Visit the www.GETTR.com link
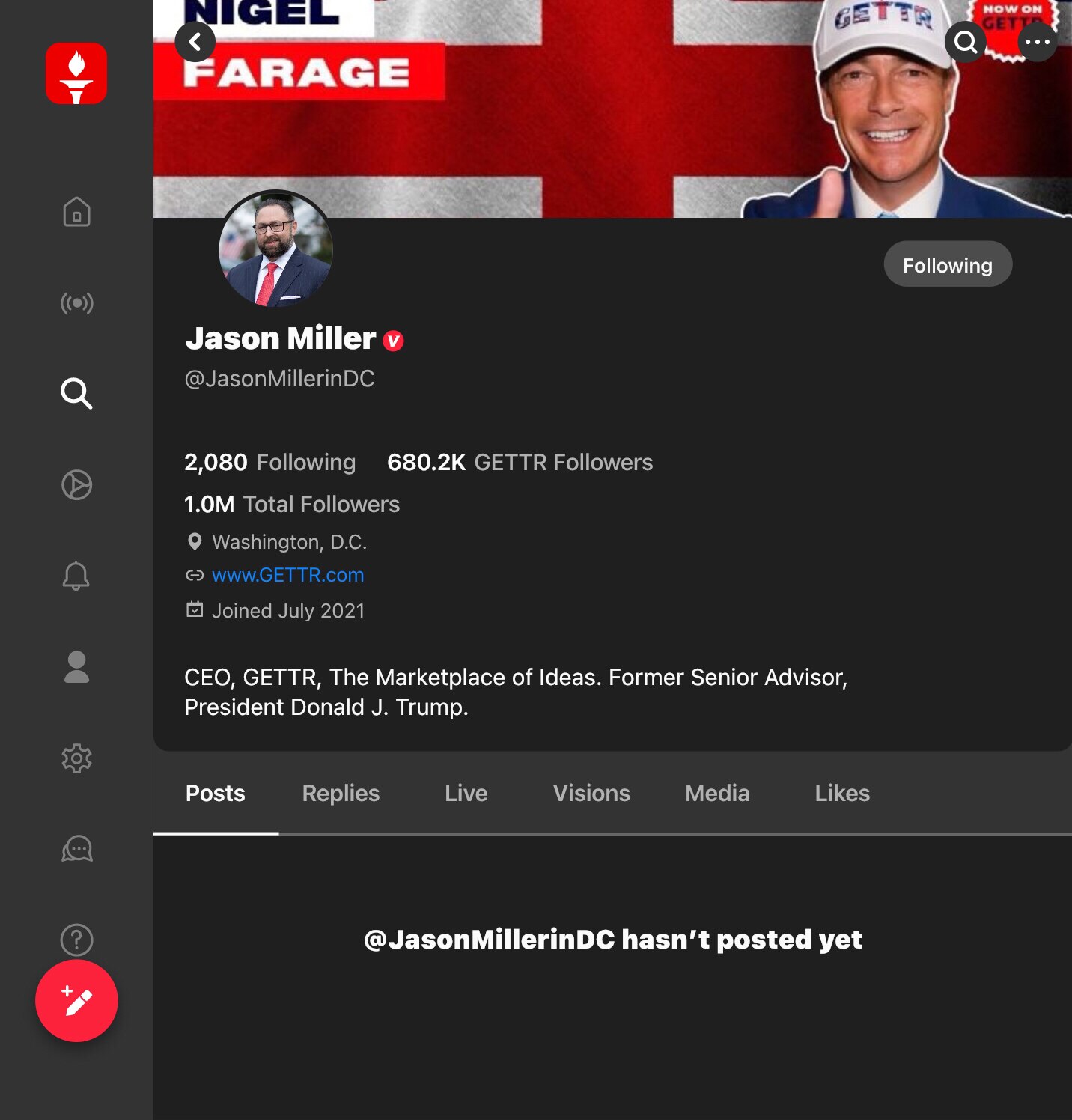 click(x=287, y=575)
